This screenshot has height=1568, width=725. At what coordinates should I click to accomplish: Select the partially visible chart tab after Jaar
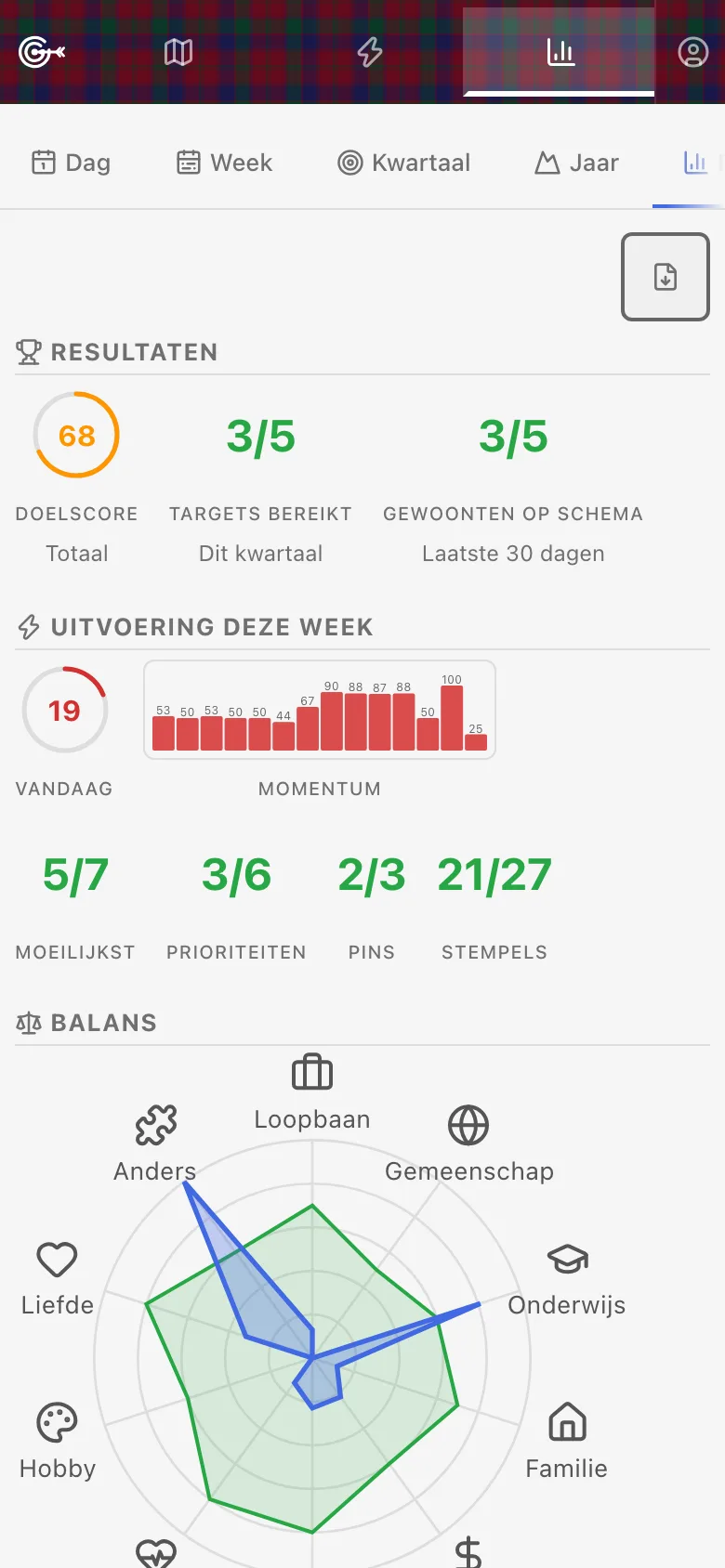click(695, 163)
